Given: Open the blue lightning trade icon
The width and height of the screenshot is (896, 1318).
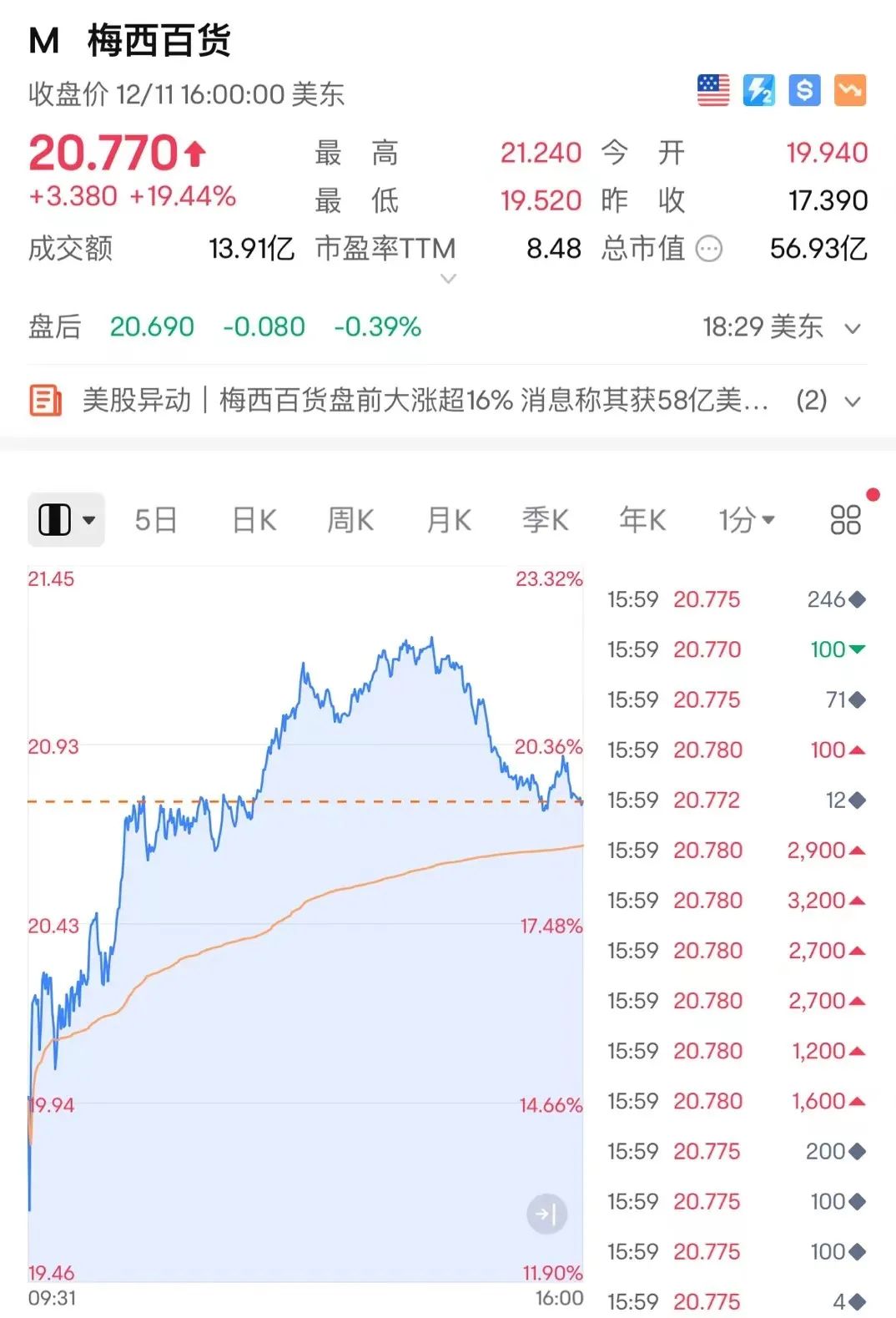Looking at the screenshot, I should pyautogui.click(x=758, y=90).
